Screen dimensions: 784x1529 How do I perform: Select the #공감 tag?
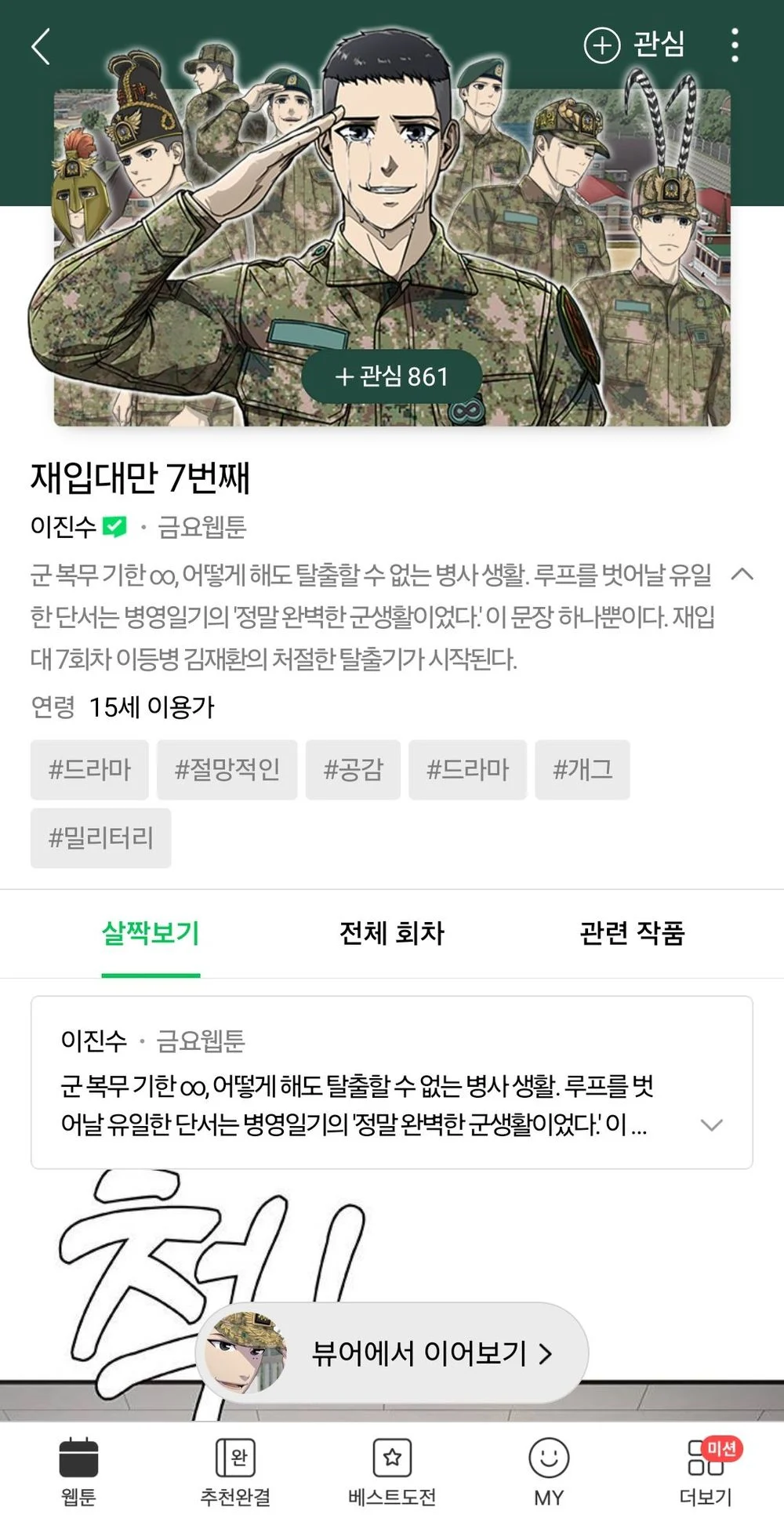(353, 769)
